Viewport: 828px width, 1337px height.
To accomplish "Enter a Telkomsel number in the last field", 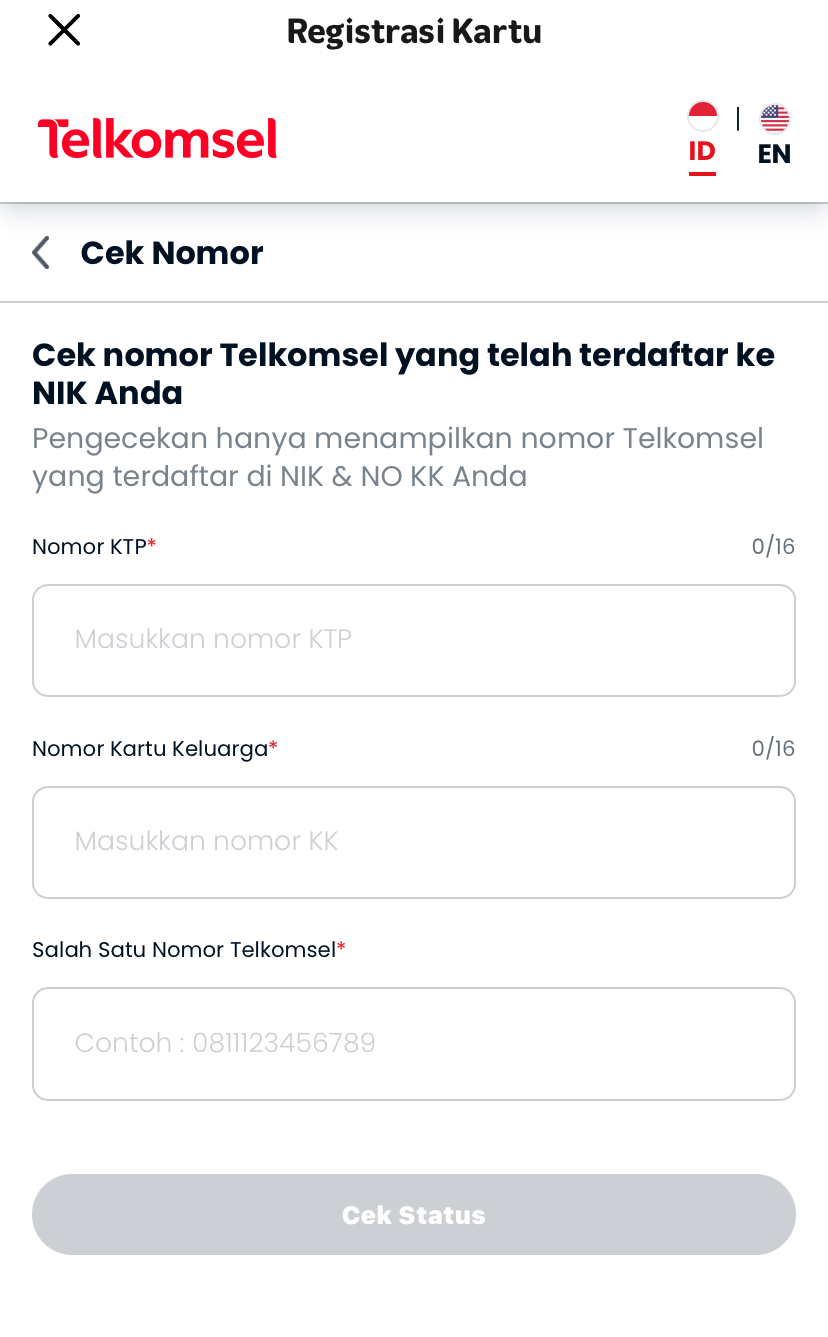I will tap(414, 1044).
